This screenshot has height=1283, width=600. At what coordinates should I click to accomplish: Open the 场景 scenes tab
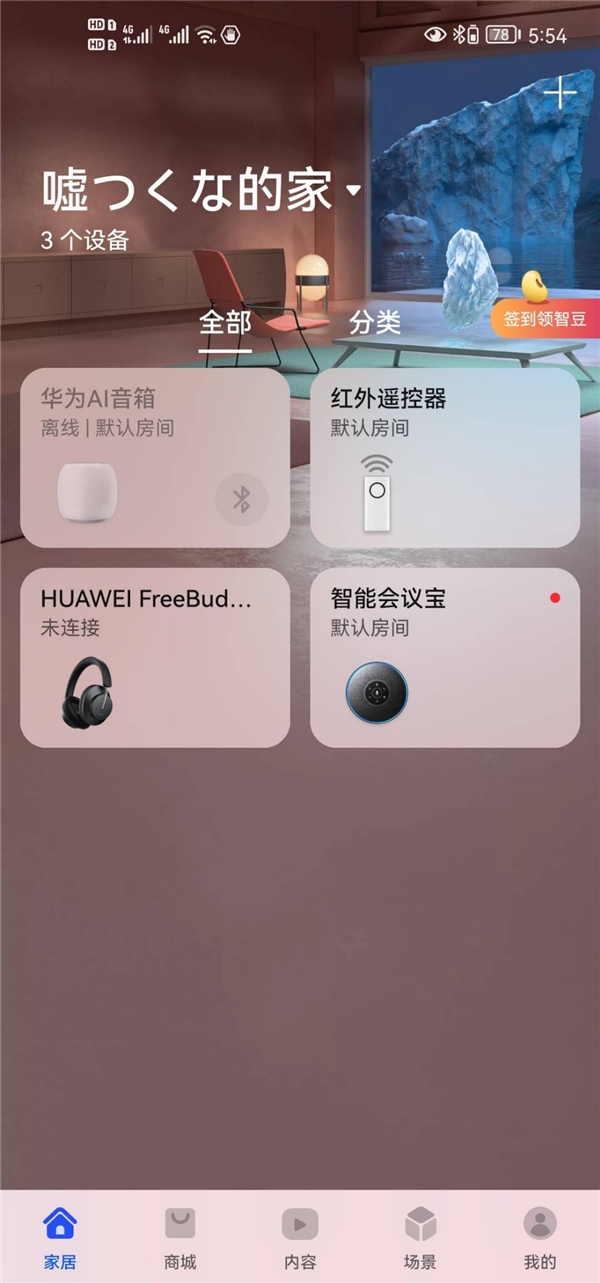pyautogui.click(x=420, y=1238)
